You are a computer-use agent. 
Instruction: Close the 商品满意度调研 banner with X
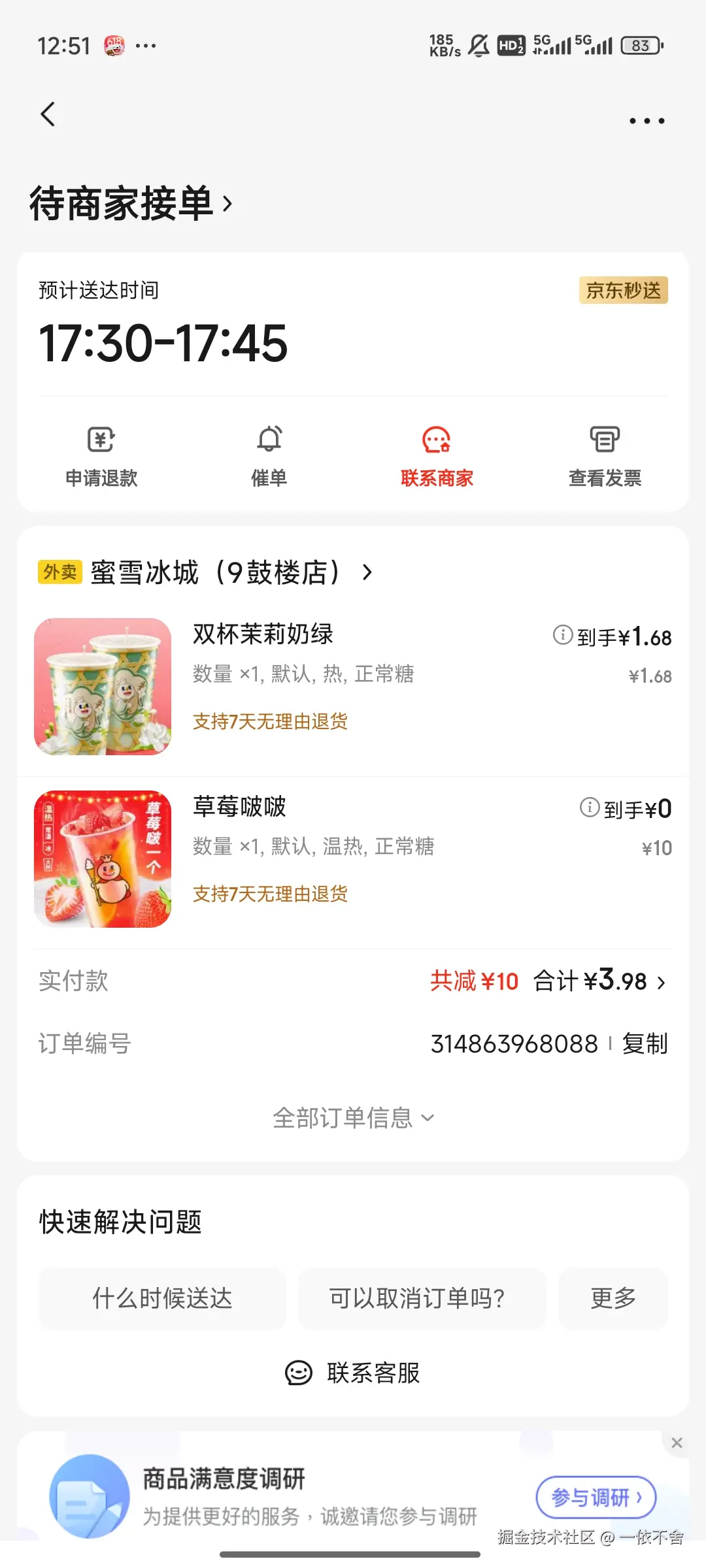(x=677, y=1443)
